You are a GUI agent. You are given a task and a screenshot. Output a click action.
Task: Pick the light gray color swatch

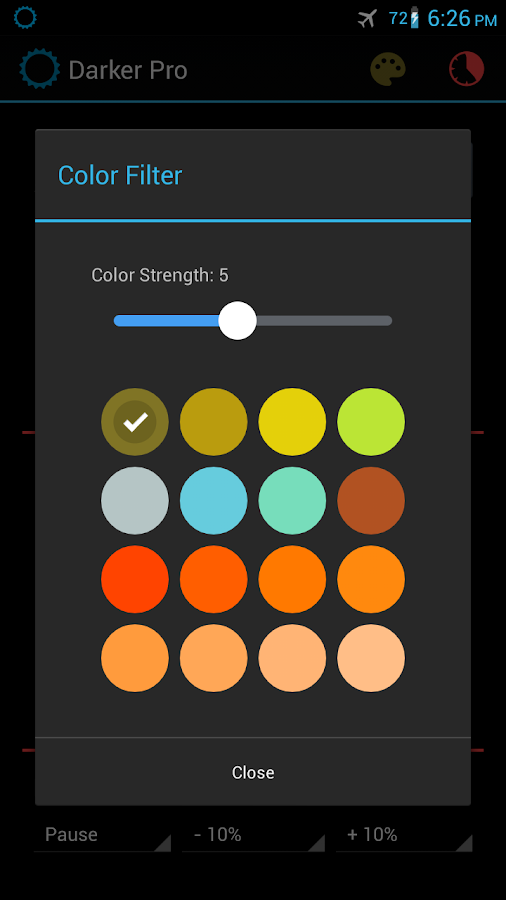click(135, 501)
